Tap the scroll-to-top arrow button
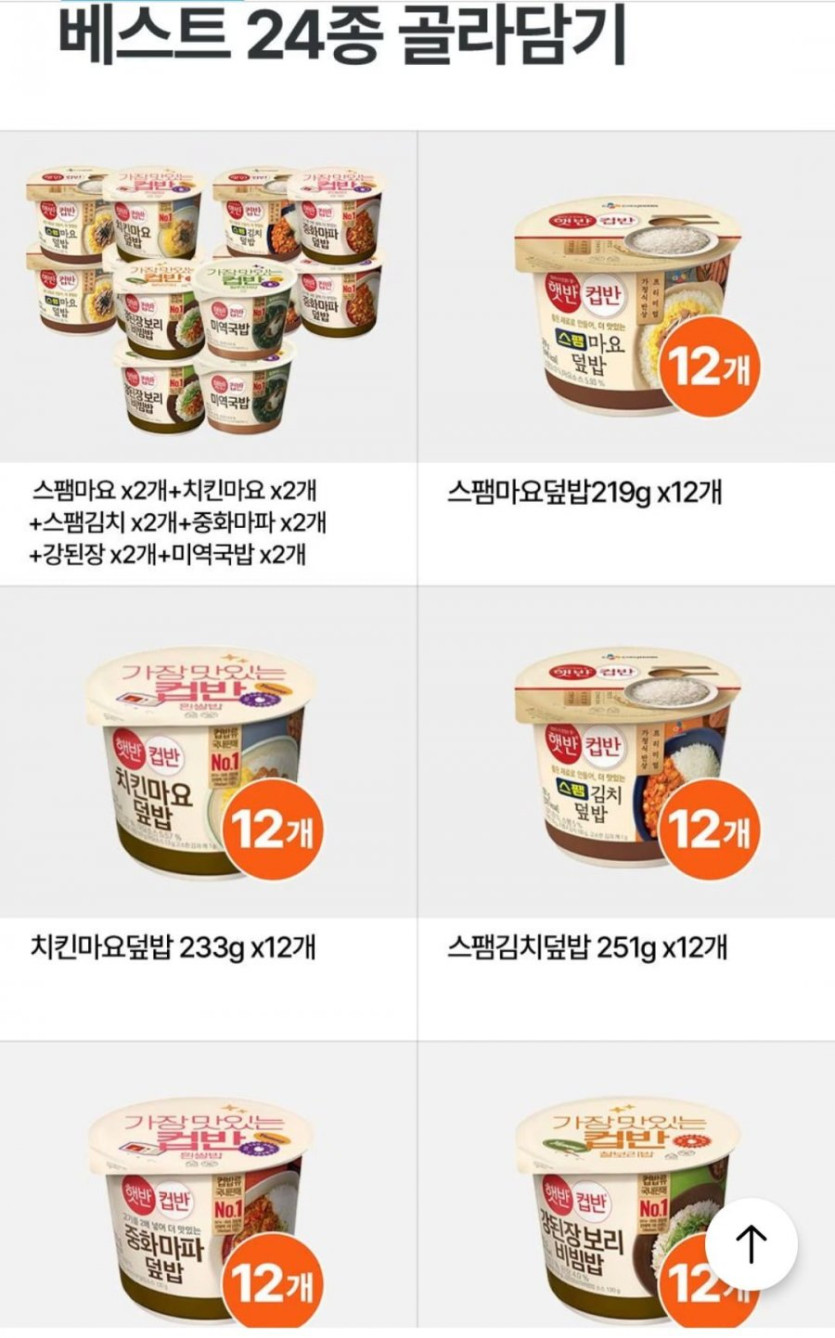 coord(751,1245)
